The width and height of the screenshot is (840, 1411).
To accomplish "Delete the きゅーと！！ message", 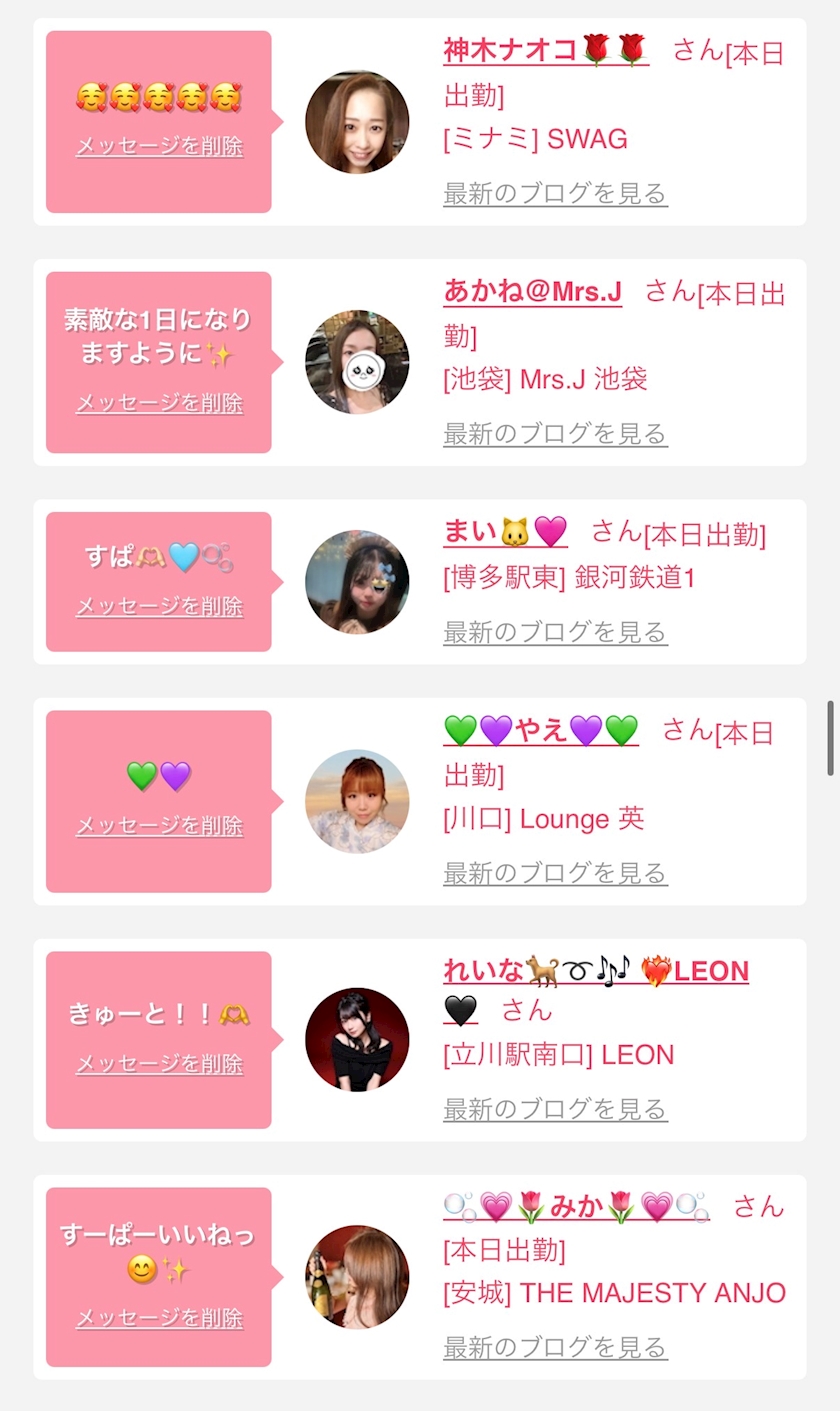I will click(x=159, y=1064).
